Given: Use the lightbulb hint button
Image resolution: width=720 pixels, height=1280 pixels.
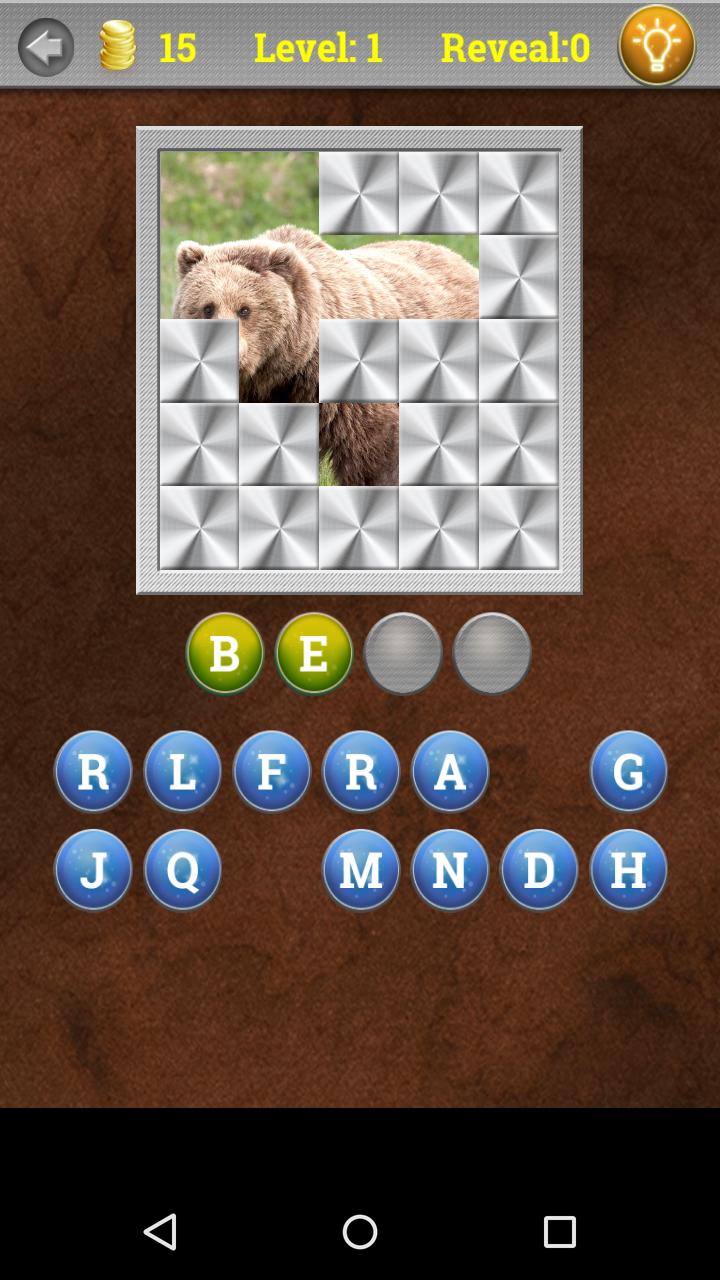Looking at the screenshot, I should point(657,46).
